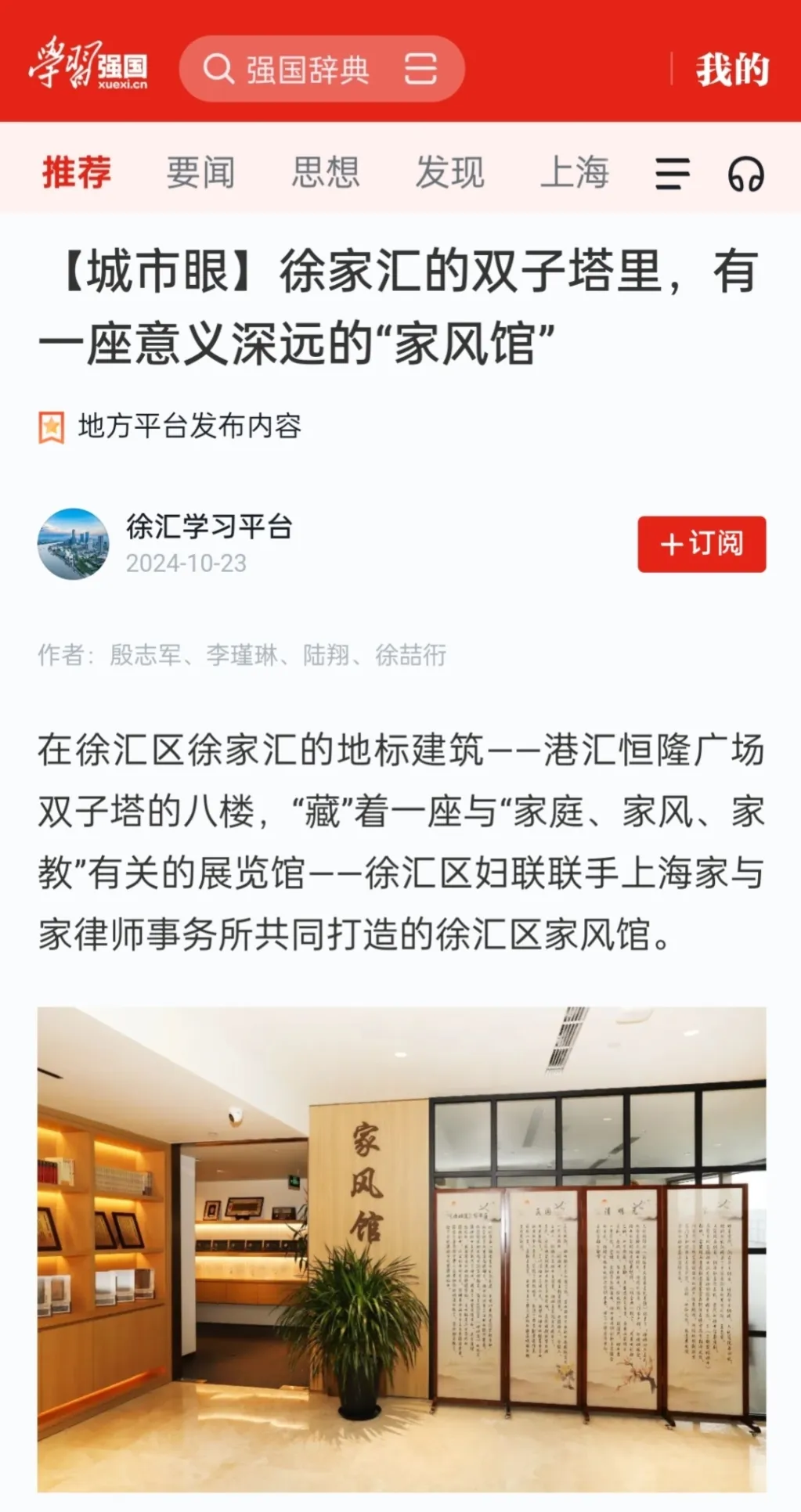Open 徐汇学习平台 publisher profile
This screenshot has width=801, height=1512.
(209, 527)
